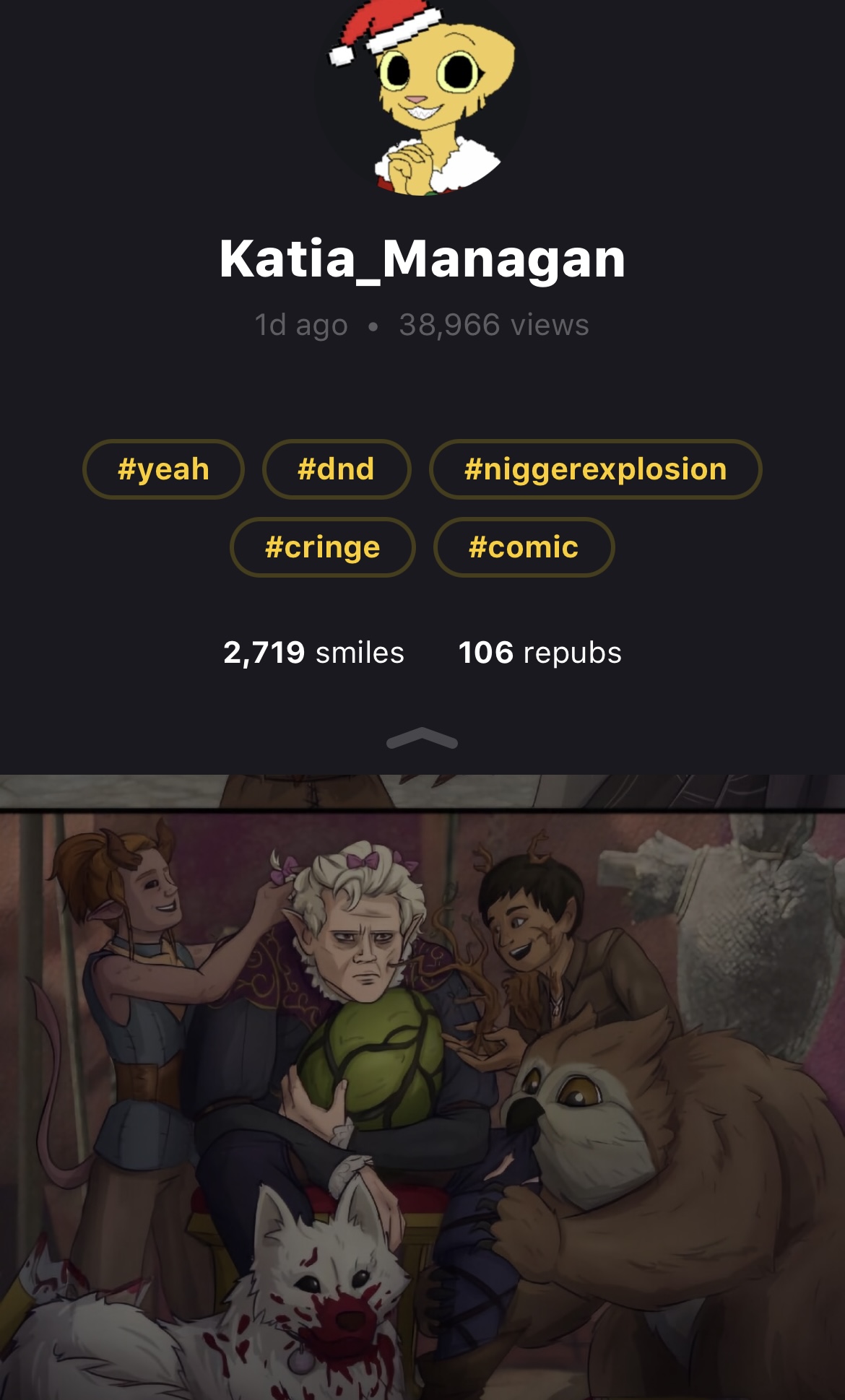Open Katia_Managan's profile avatar

pos(422,97)
